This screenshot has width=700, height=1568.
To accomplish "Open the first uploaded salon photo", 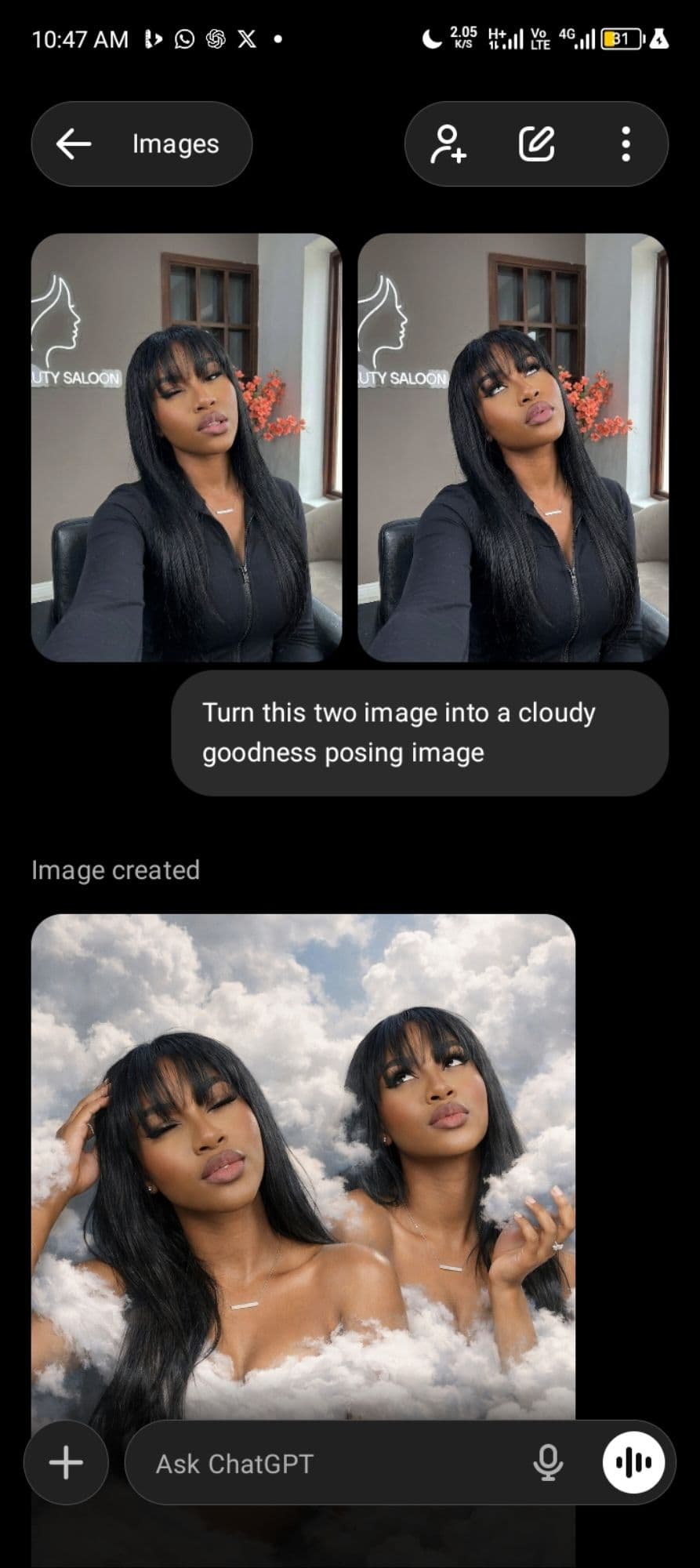I will [x=187, y=448].
